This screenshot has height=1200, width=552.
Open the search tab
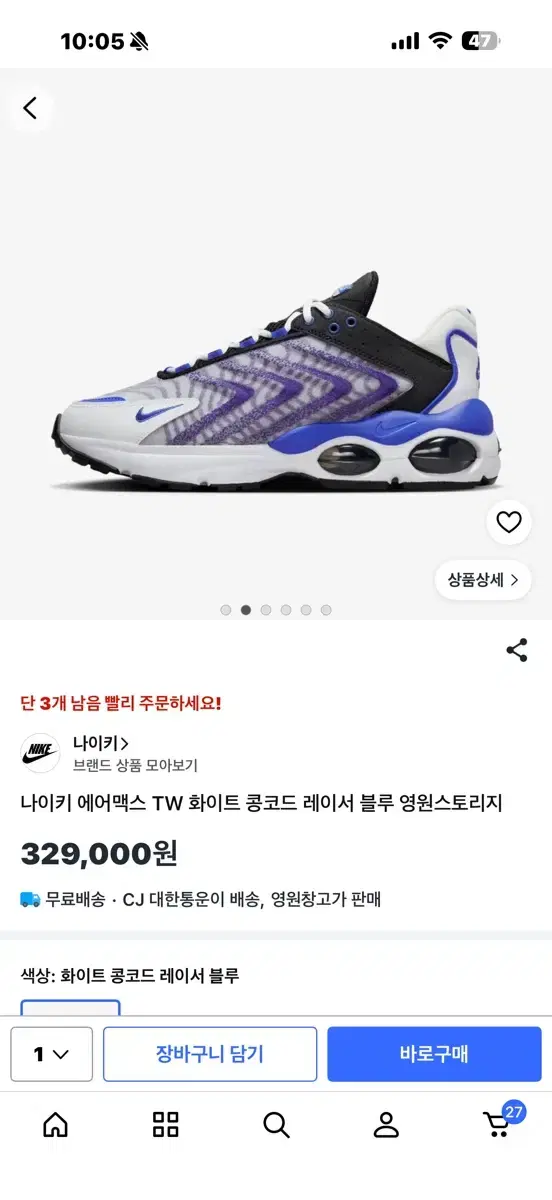pyautogui.click(x=276, y=1125)
